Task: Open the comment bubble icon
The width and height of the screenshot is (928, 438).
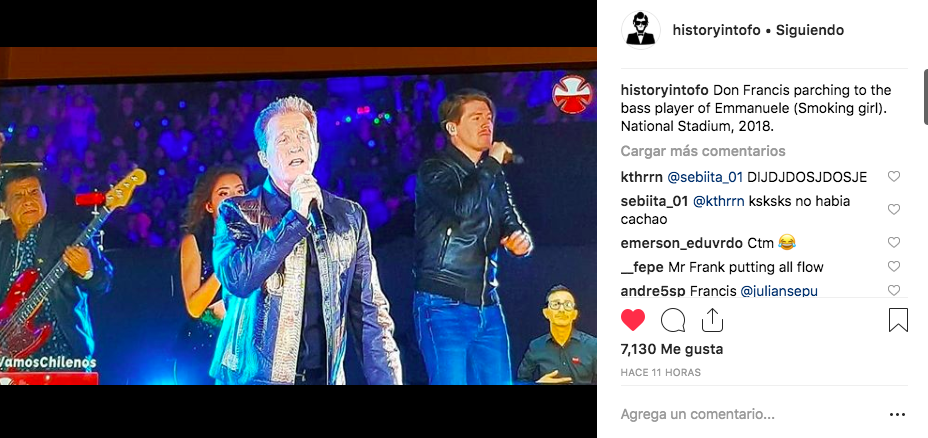Action: coord(673,320)
